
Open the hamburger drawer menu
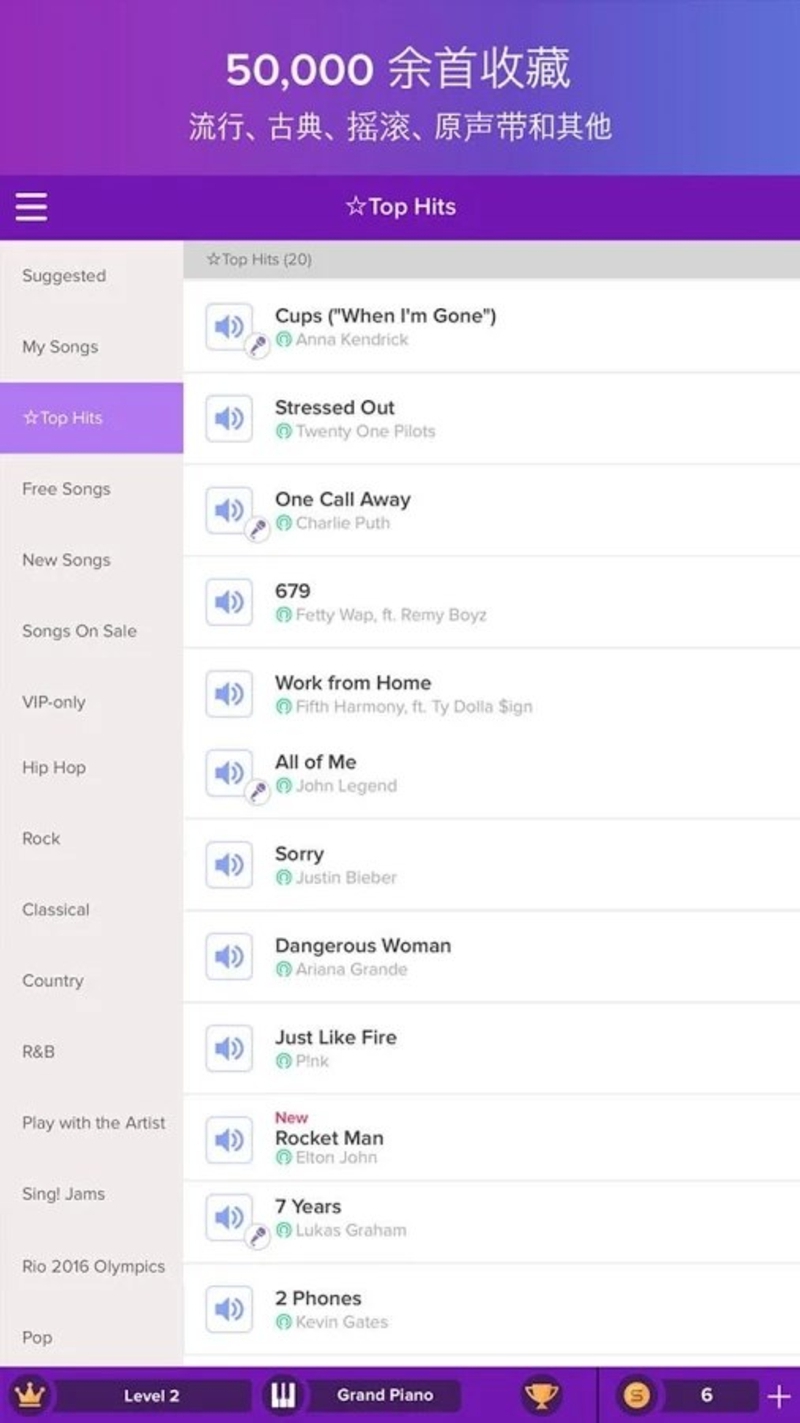tap(31, 207)
